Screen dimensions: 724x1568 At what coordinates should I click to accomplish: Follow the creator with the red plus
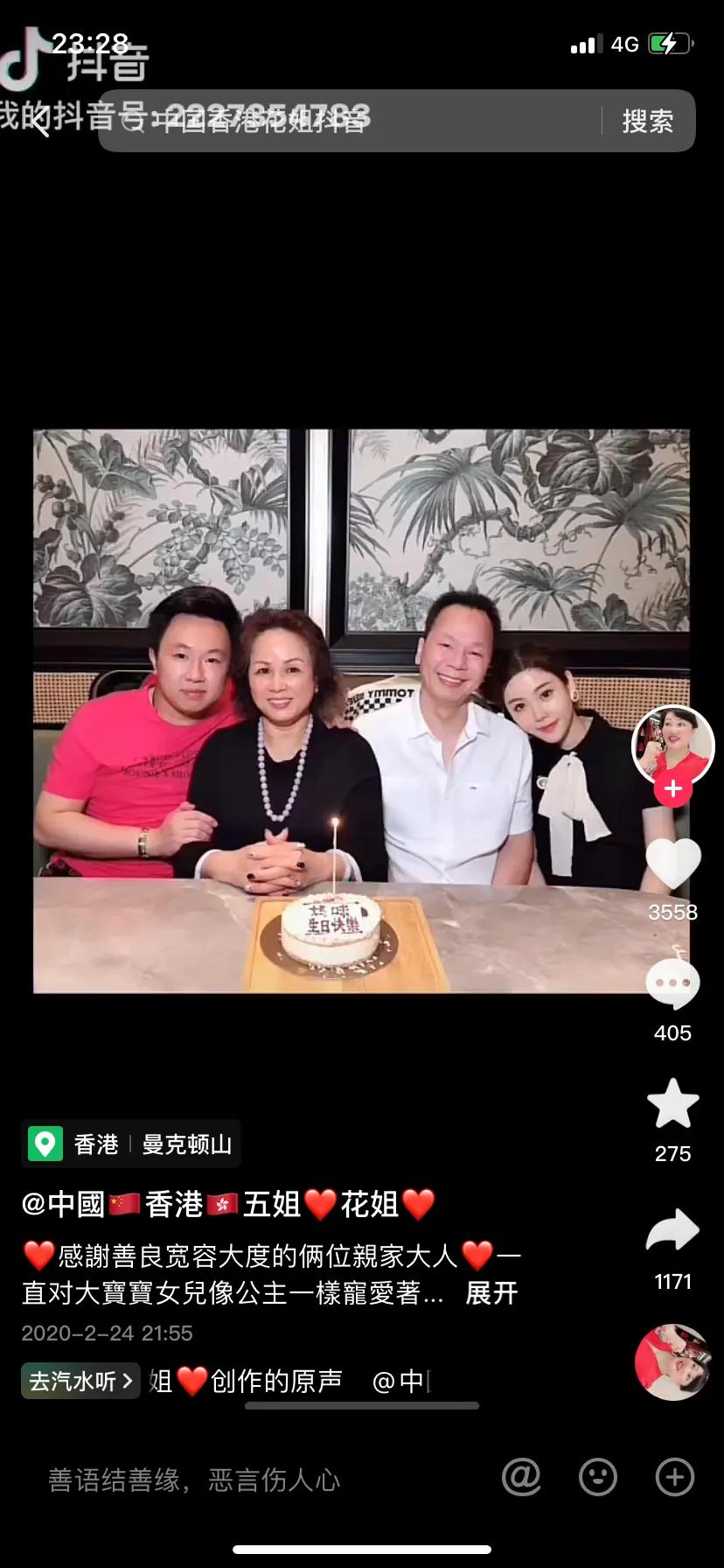click(x=672, y=789)
